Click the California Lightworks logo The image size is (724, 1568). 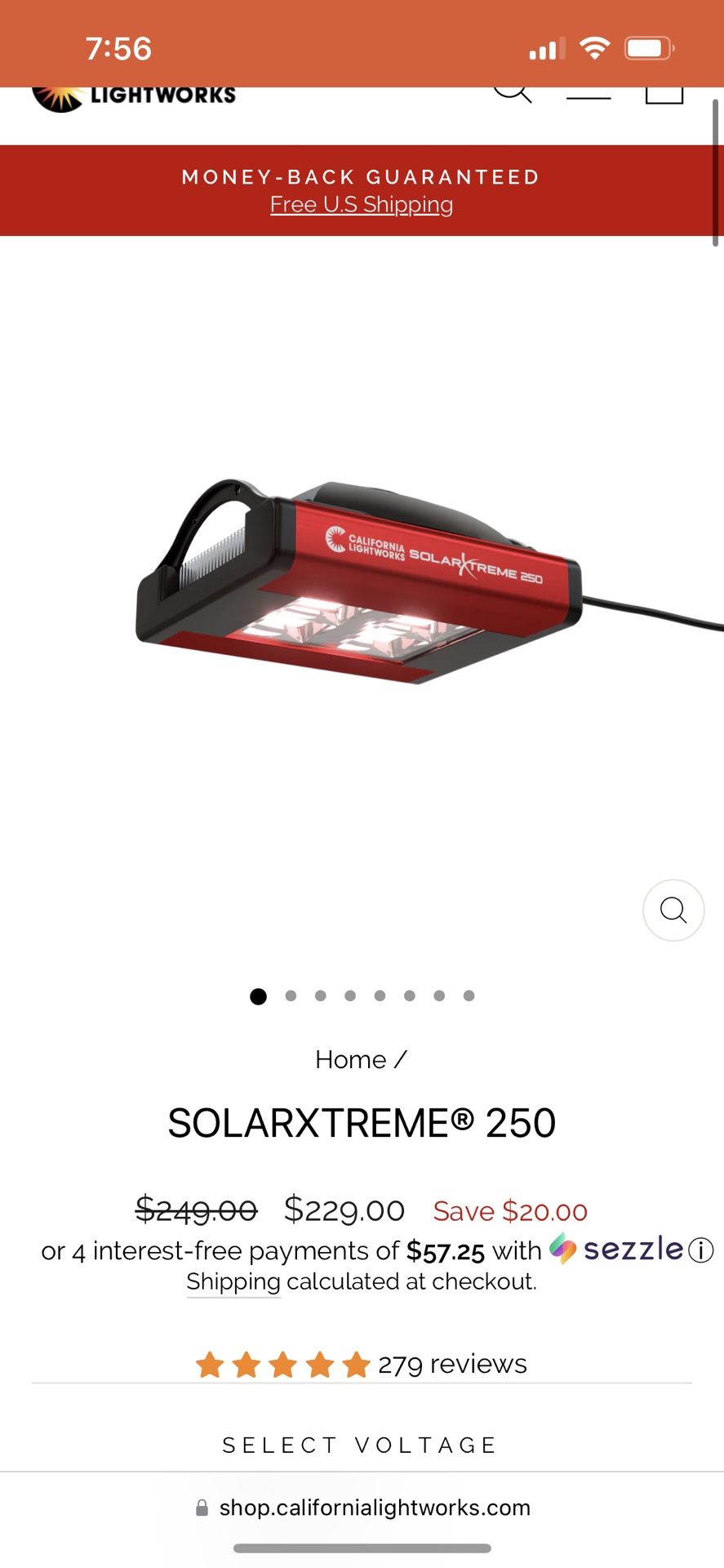coord(133,94)
